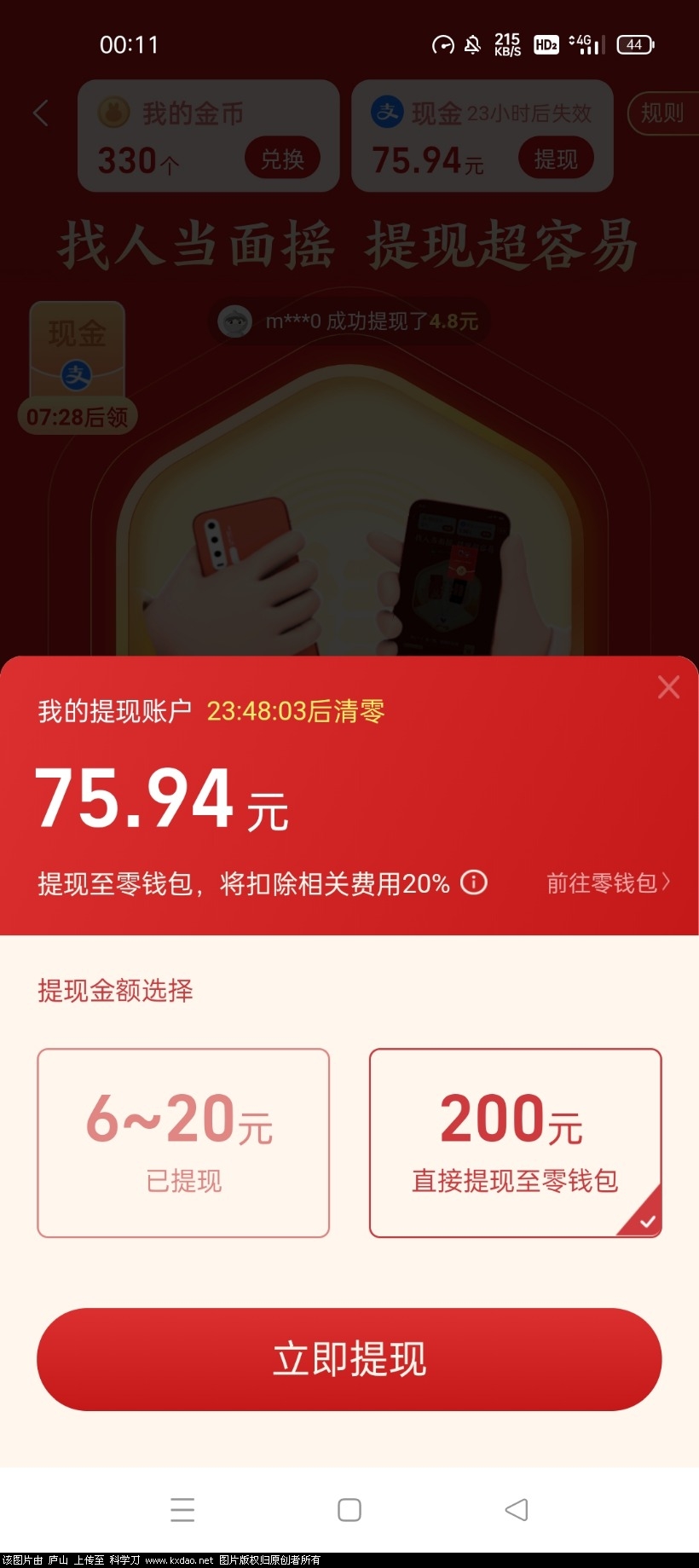Select the 200元 withdrawal amount
The height and width of the screenshot is (1568, 699).
[515, 1143]
